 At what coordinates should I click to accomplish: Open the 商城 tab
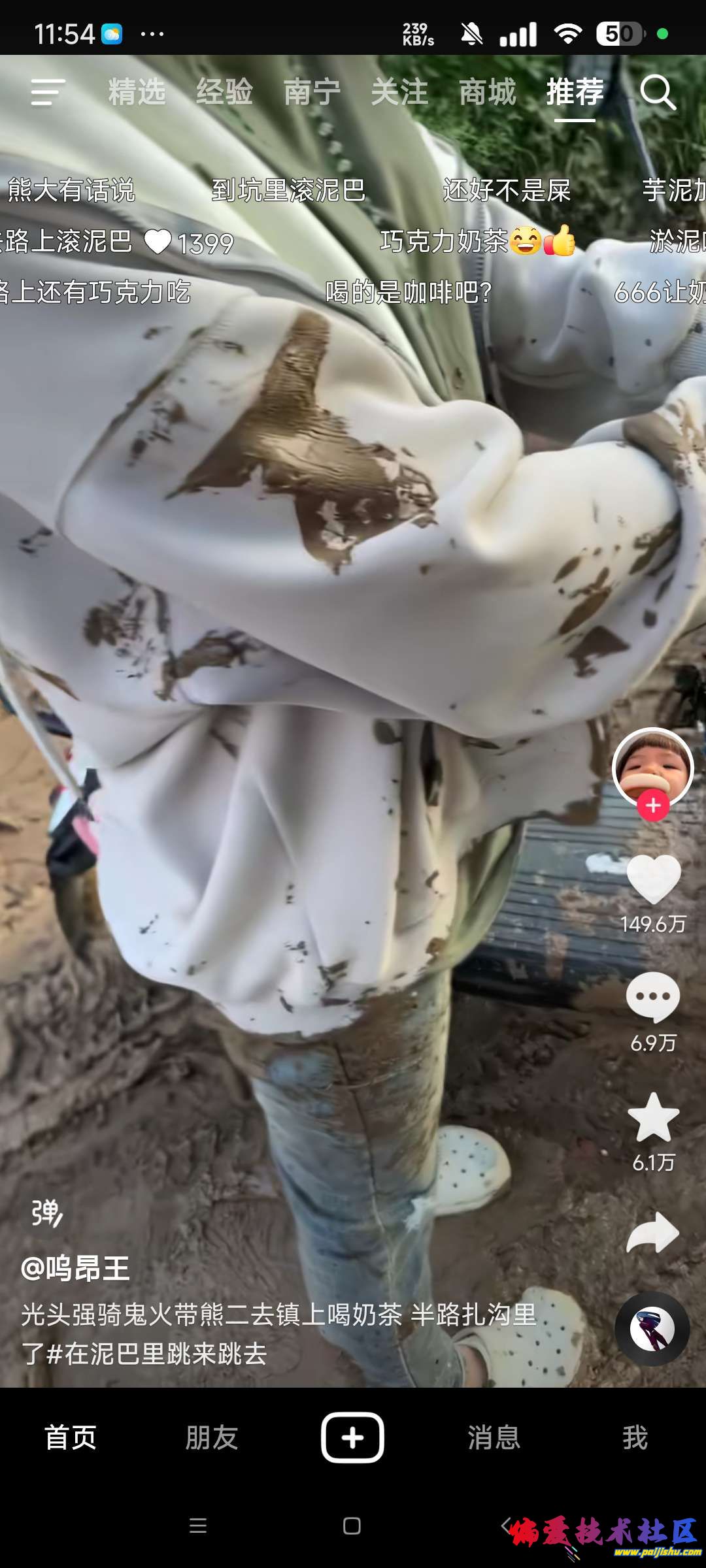tap(488, 92)
